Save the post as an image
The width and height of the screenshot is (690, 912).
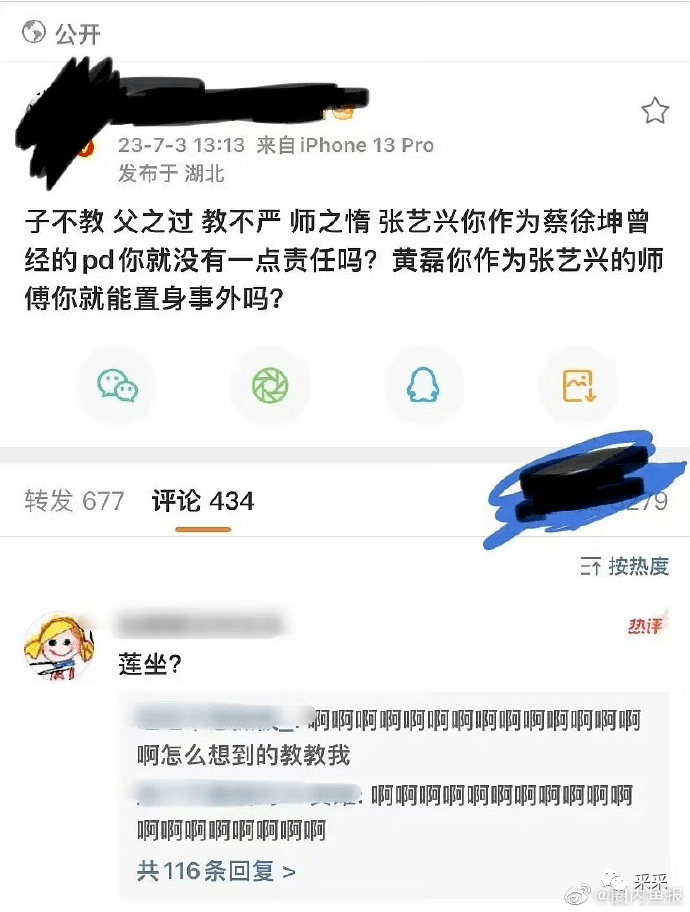click(578, 385)
